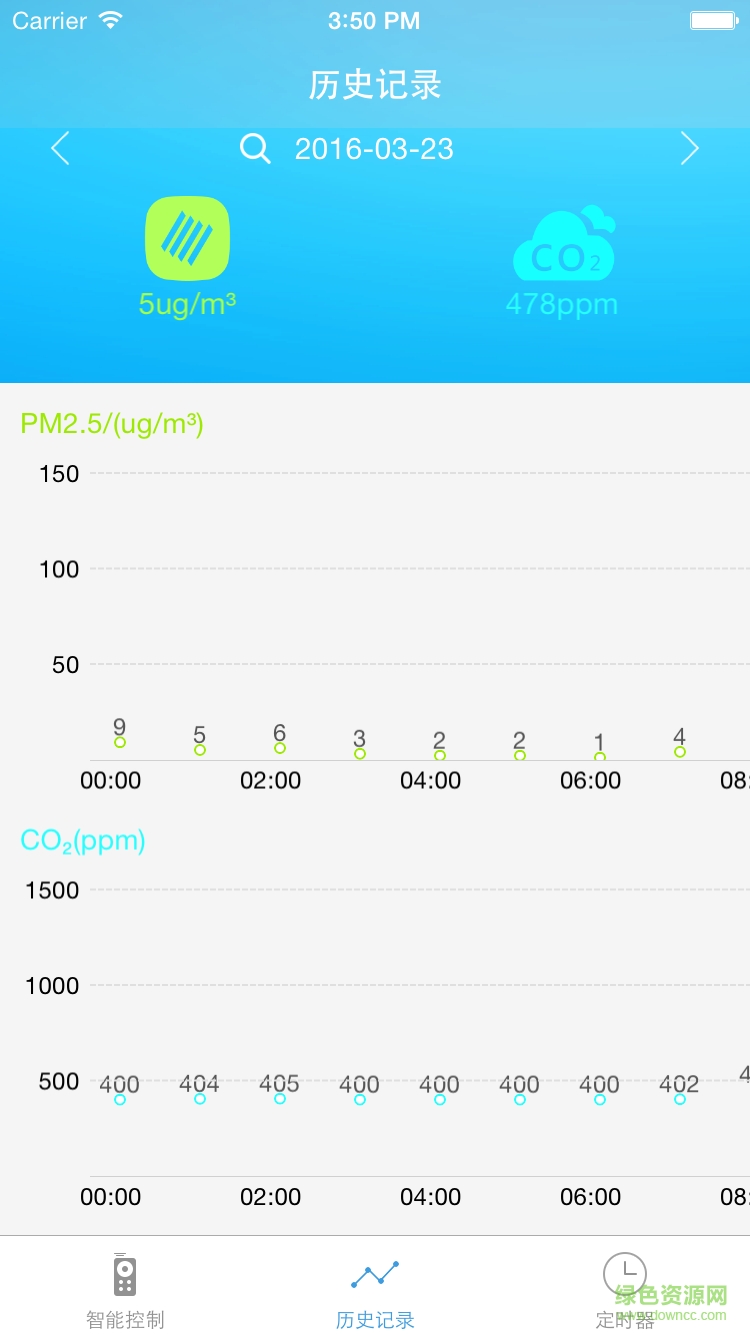
Task: Select the PM2.5 5ug/m³ indicator
Action: click(188, 255)
